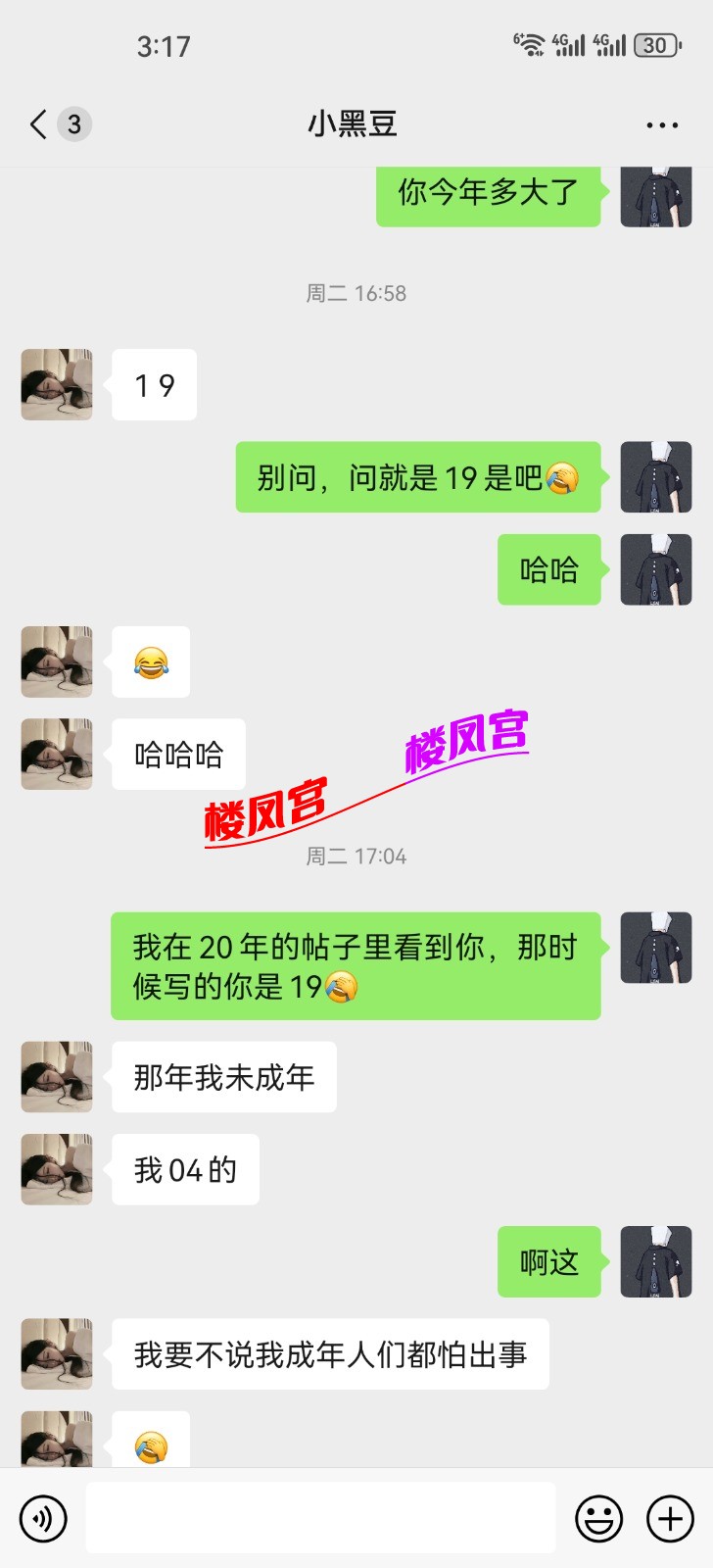Switch to voice input mode icon
Image resolution: width=713 pixels, height=1568 pixels.
(x=41, y=1516)
